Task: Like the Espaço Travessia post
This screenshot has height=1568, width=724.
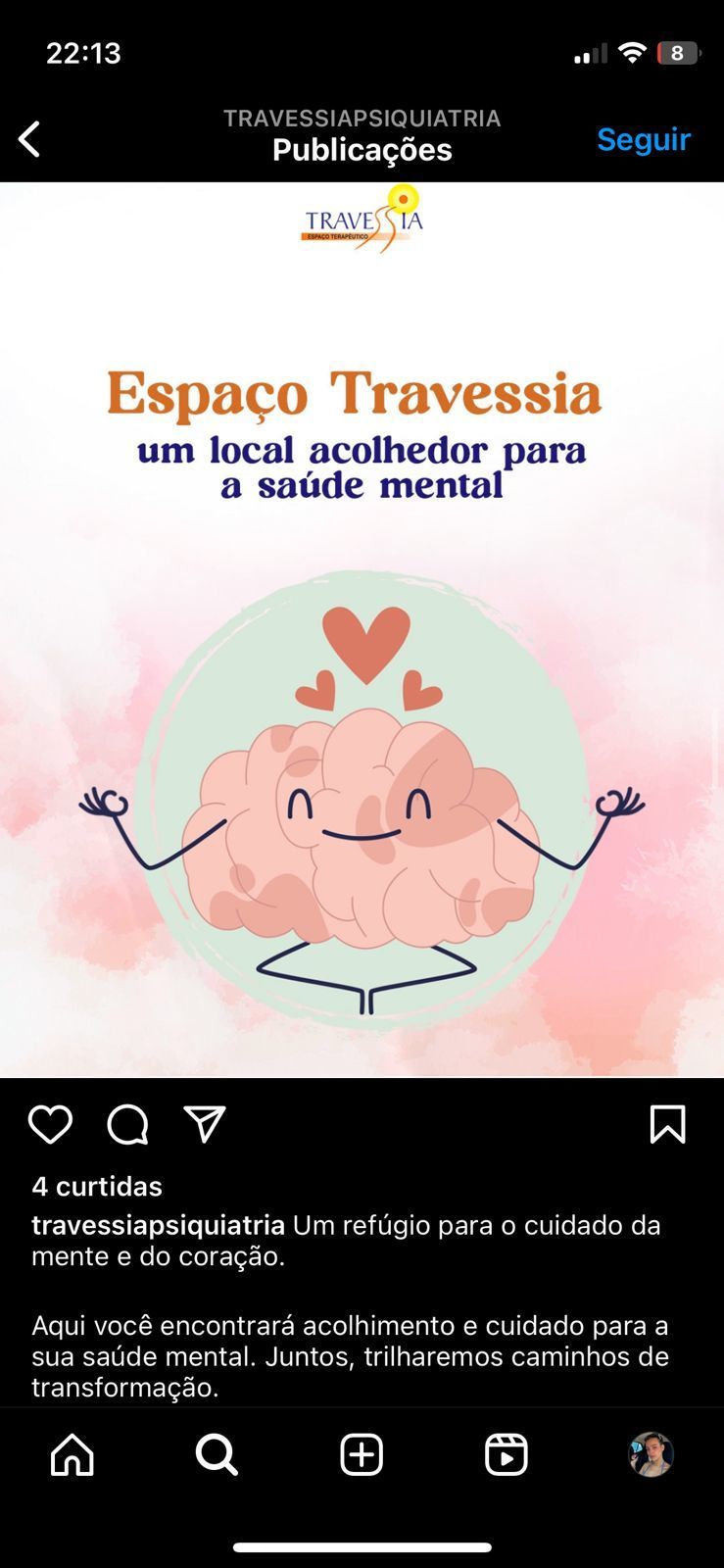Action: 50,1124
